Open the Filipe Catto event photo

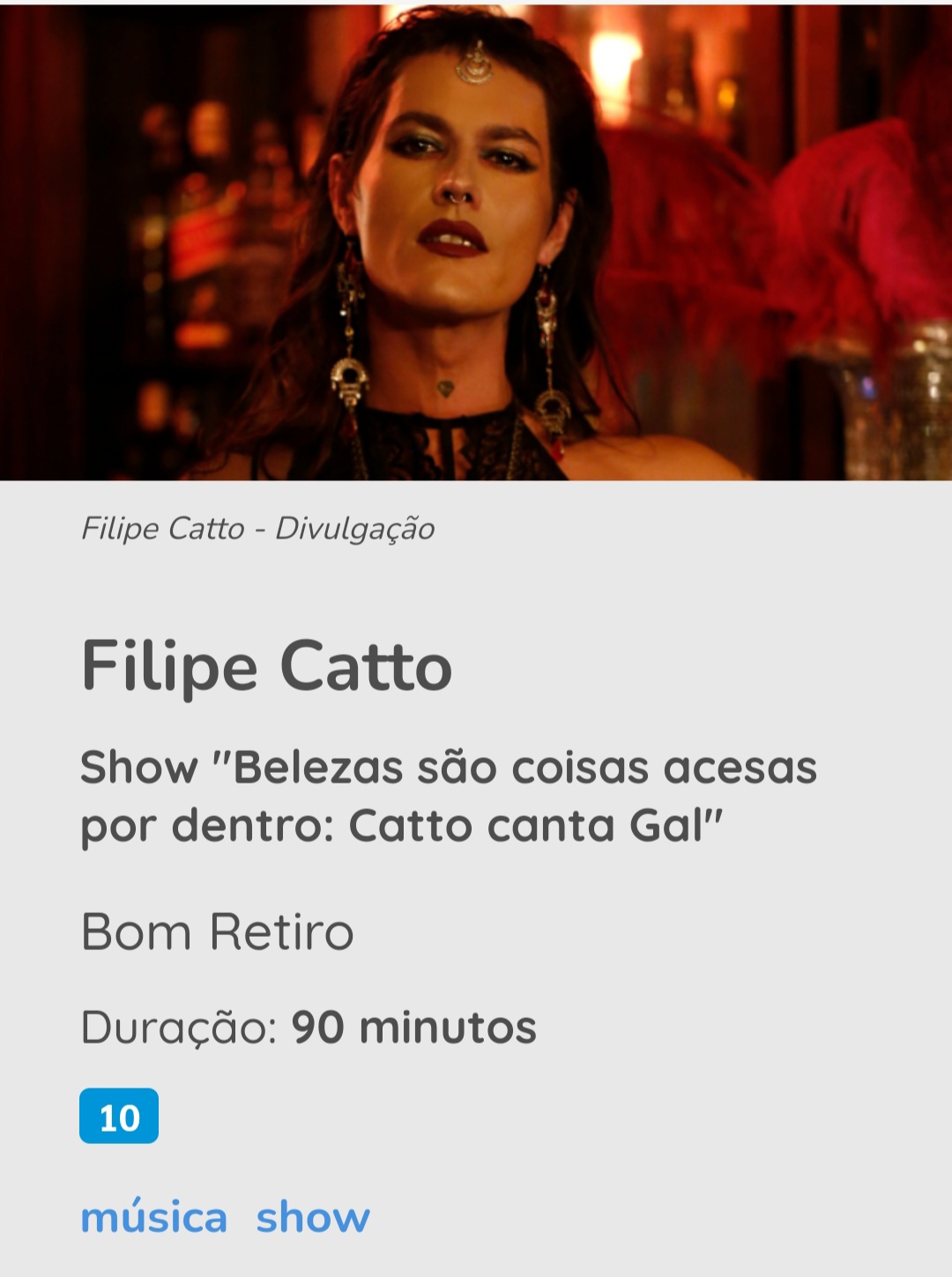click(x=476, y=242)
